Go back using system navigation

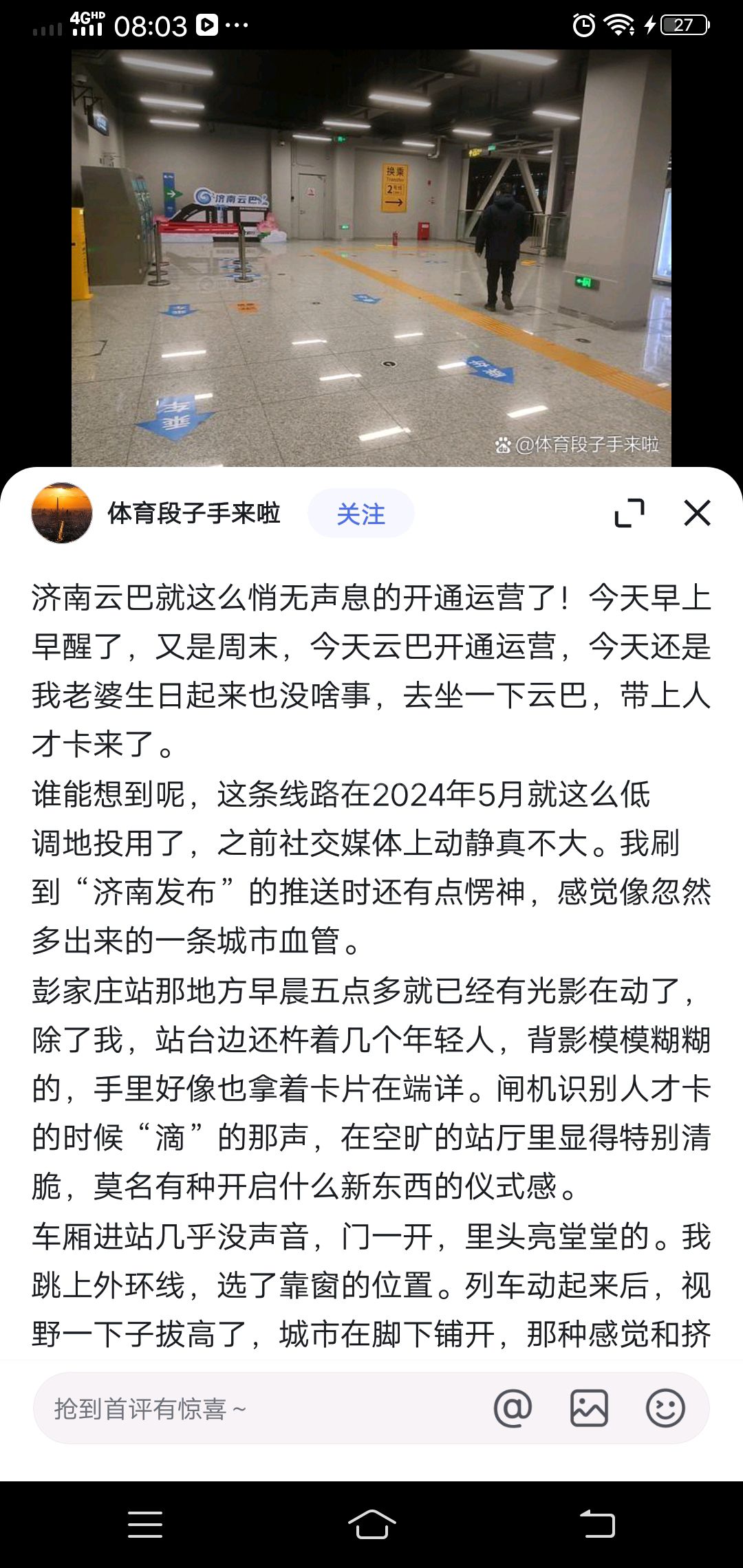(x=597, y=1524)
